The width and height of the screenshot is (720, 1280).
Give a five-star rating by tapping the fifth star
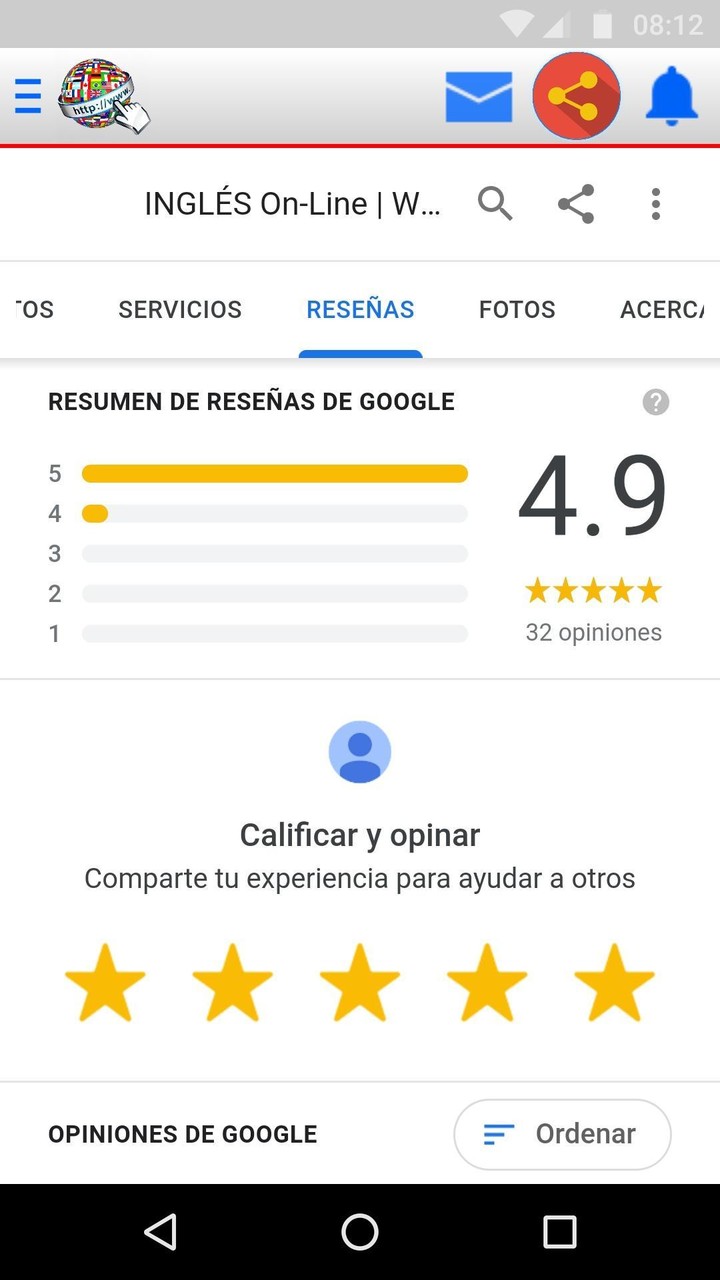[615, 981]
